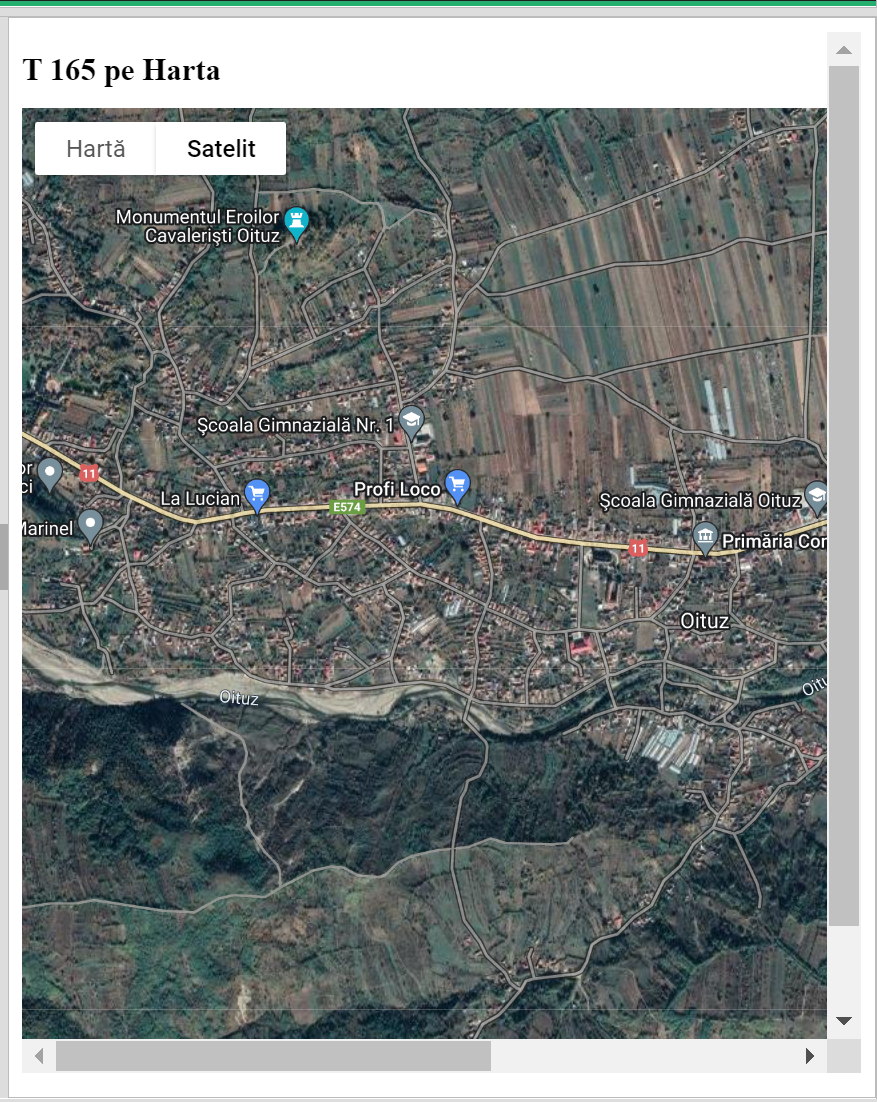877x1102 pixels.
Task: Tap the Primăria town hall marker
Action: click(706, 536)
